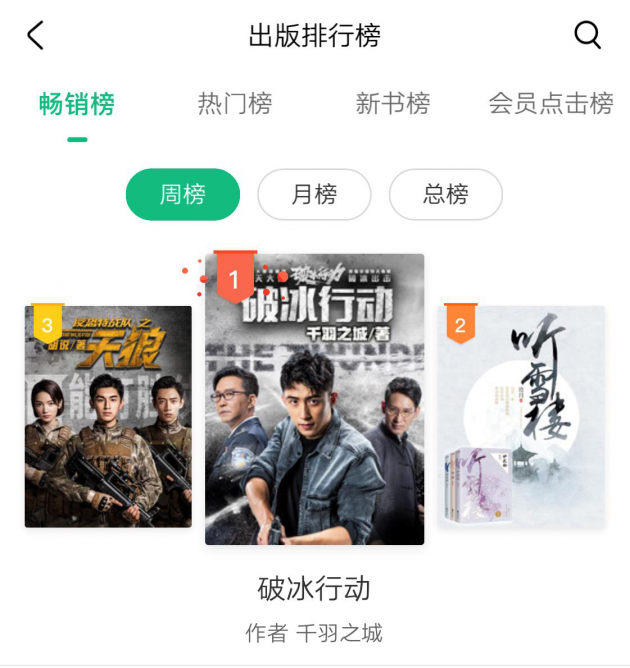
Task: Open the rank 3 book 天狼
Action: pos(108,416)
